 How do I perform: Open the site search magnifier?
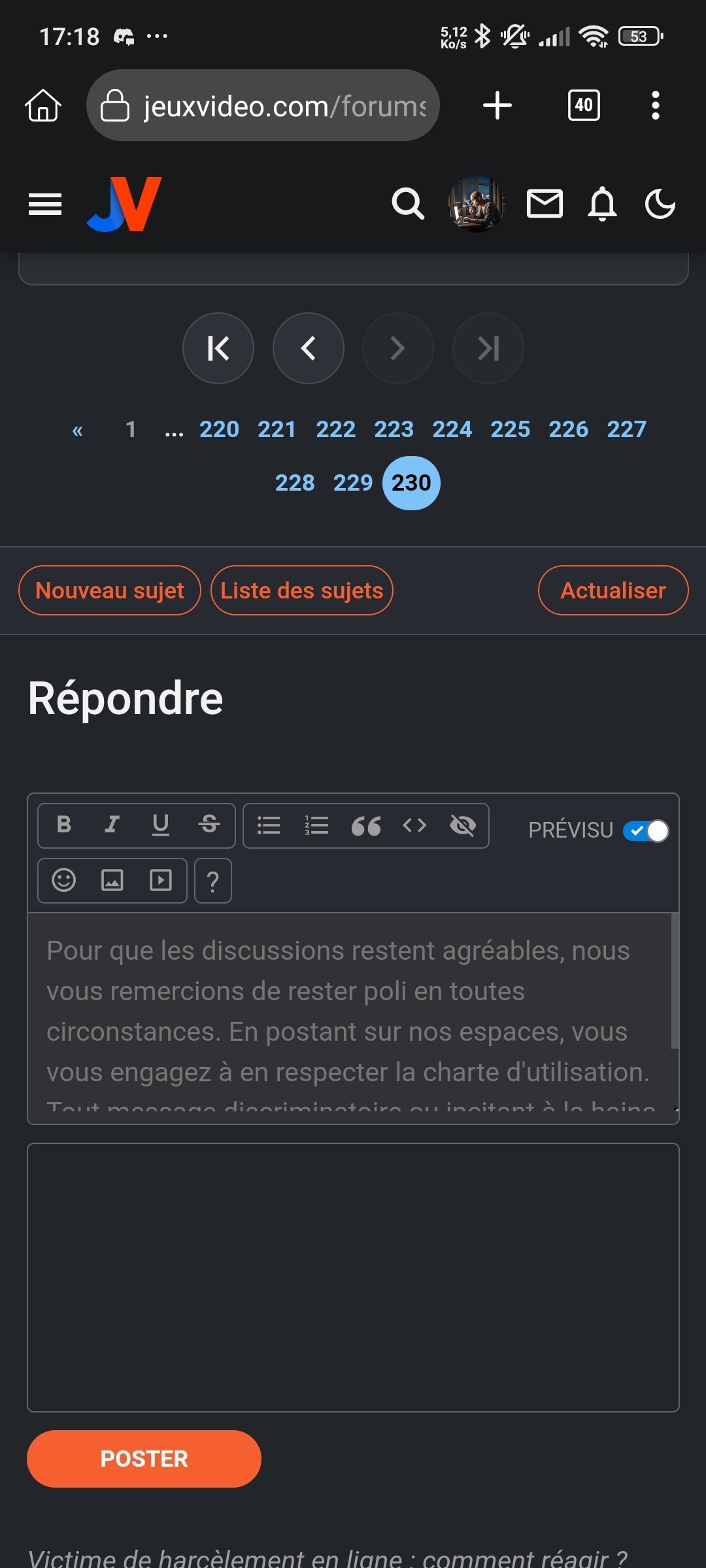tap(408, 204)
